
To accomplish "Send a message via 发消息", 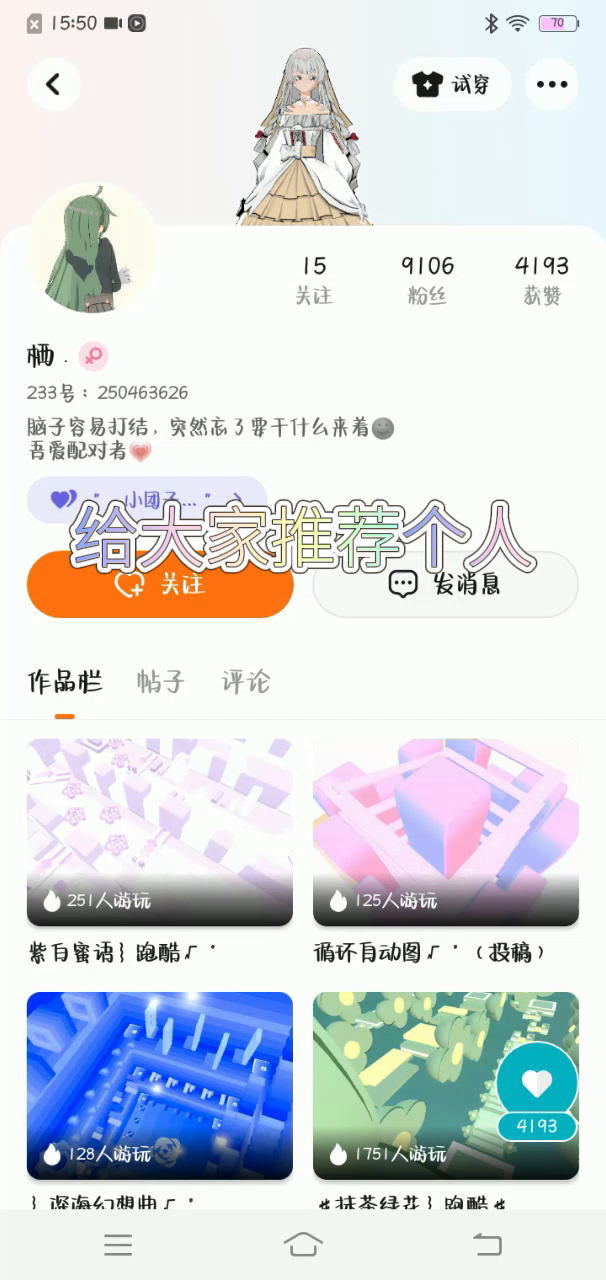I will (445, 585).
